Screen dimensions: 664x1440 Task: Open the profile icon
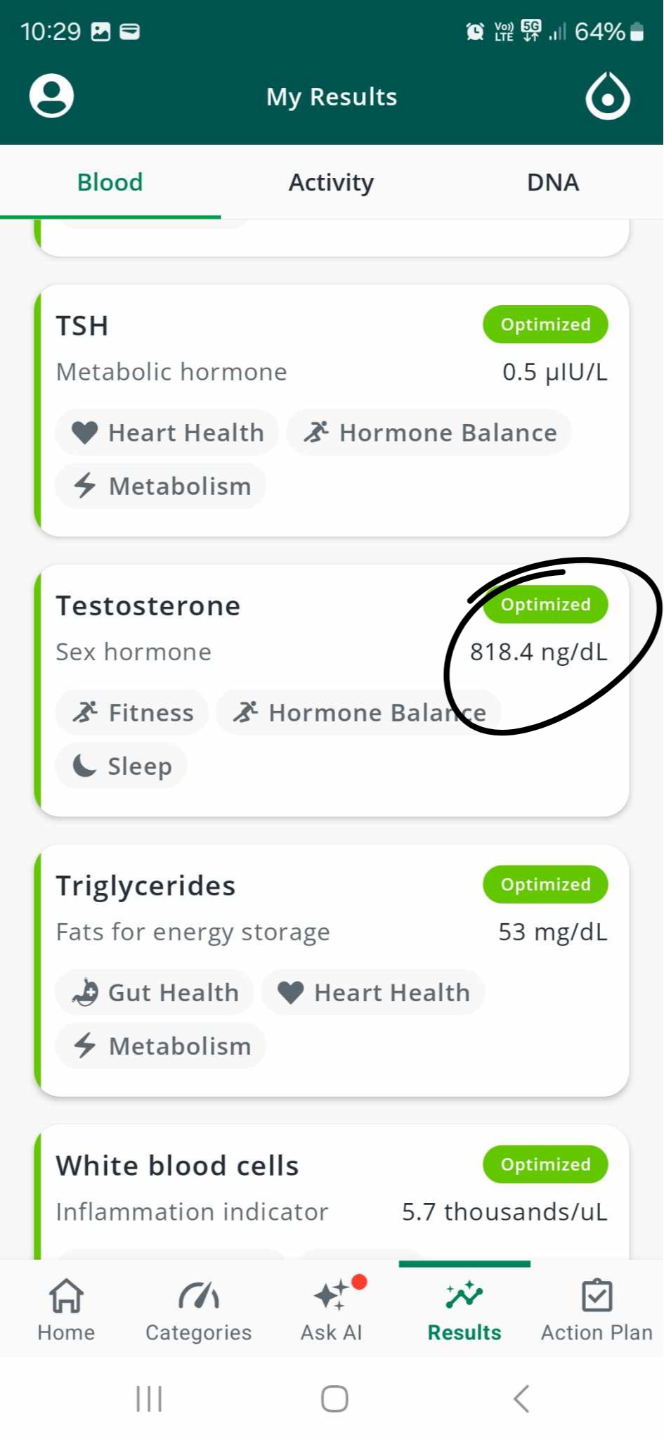(51, 97)
